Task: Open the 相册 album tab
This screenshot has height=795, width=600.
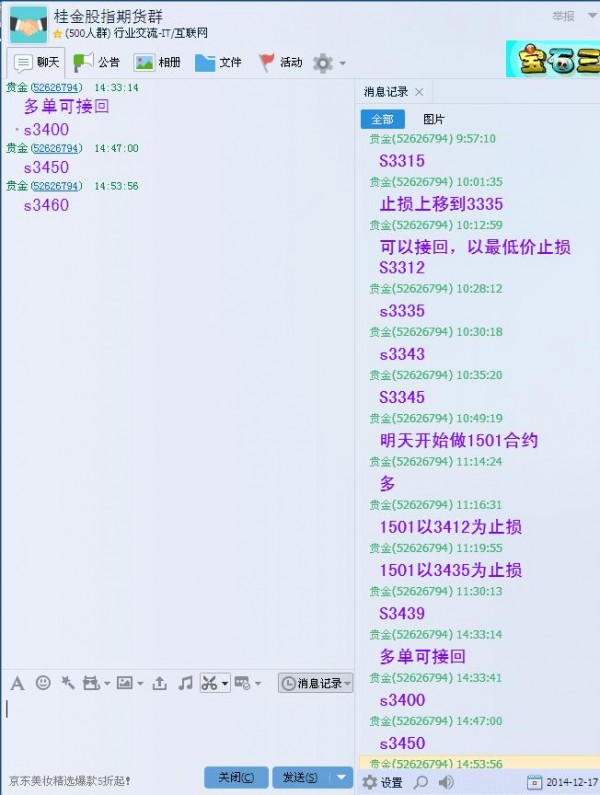Action: tap(158, 62)
